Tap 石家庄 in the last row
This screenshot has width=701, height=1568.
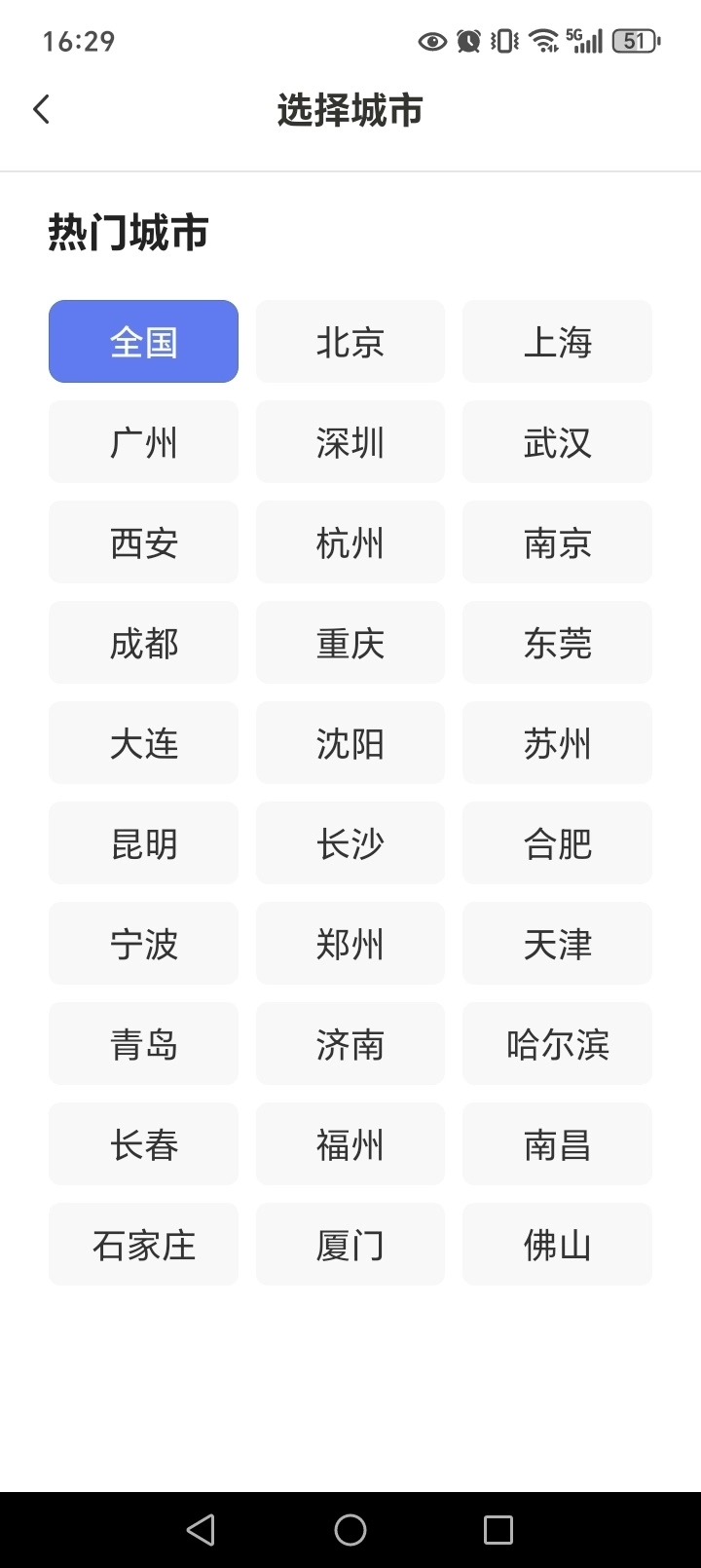click(143, 1244)
